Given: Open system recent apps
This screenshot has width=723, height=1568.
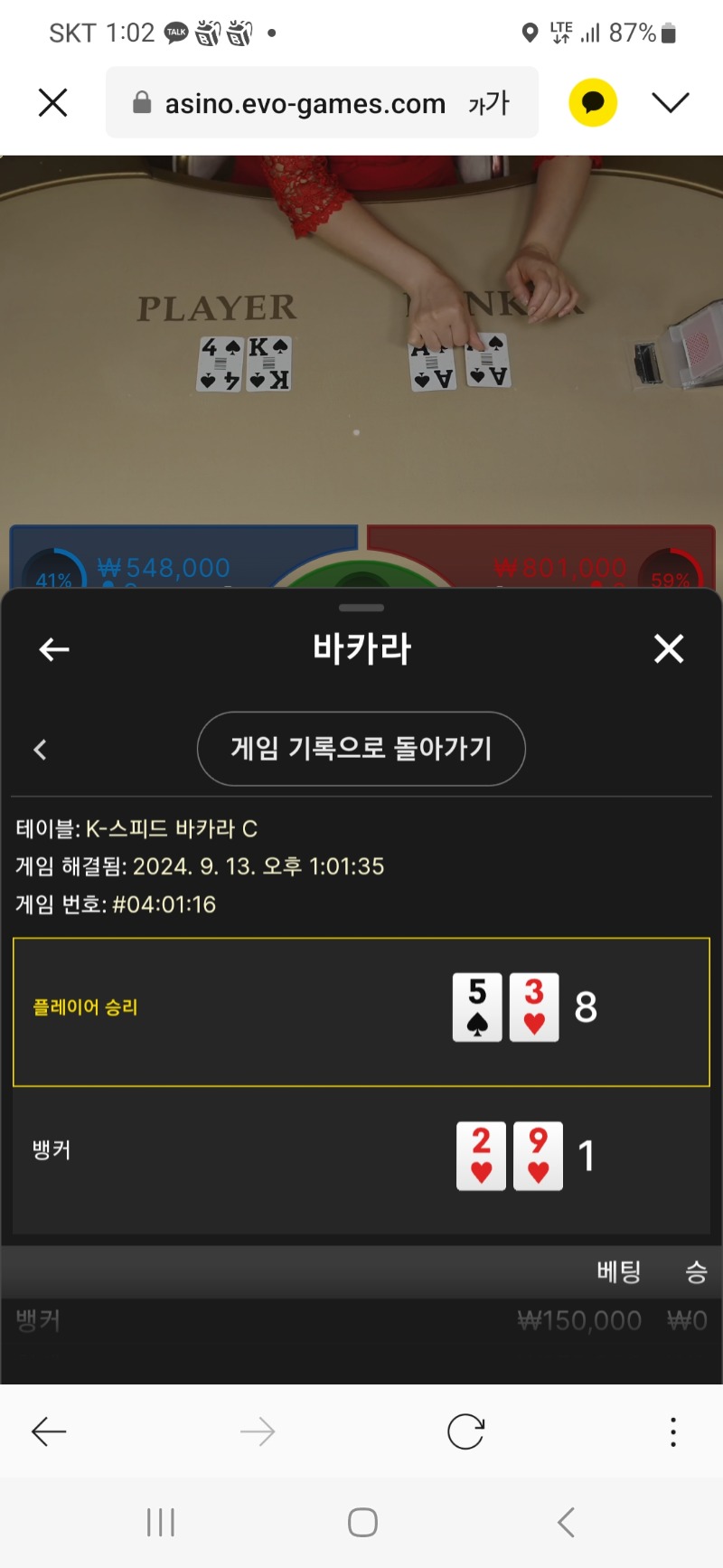Looking at the screenshot, I should pos(161,1523).
